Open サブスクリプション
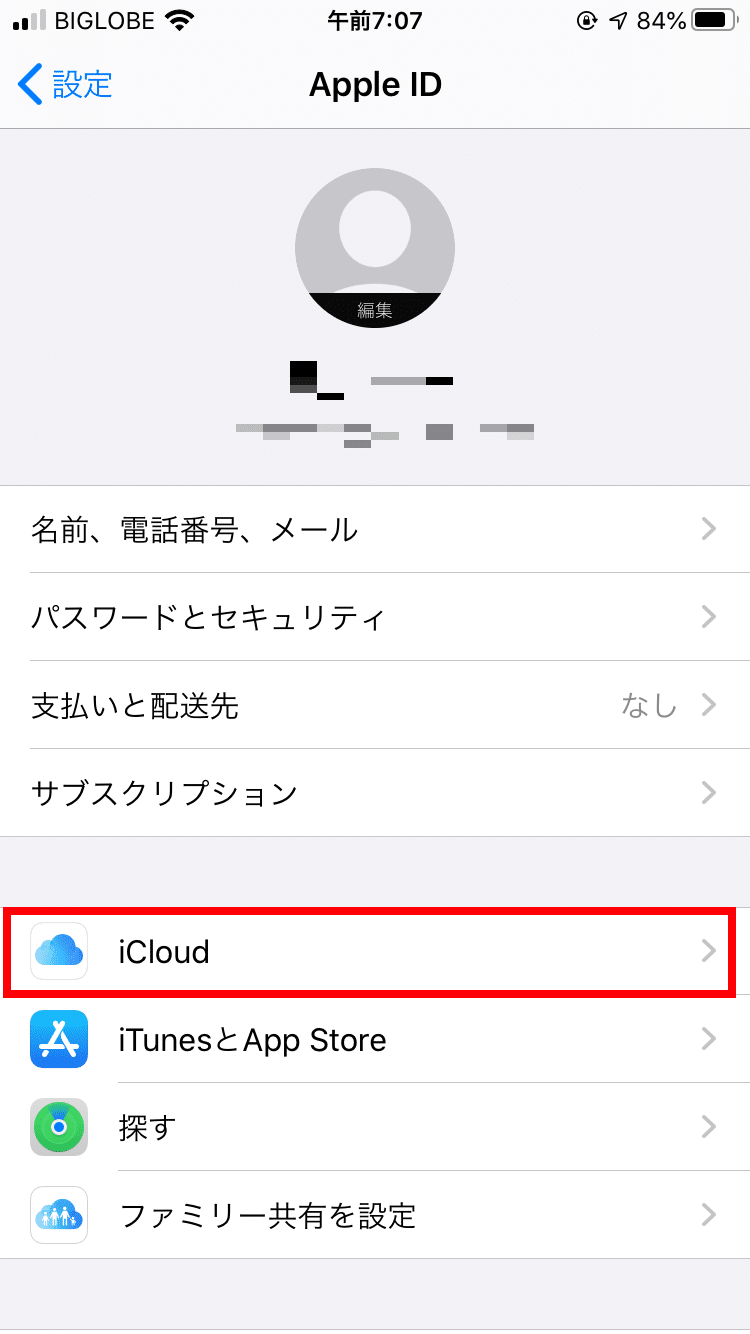The height and width of the screenshot is (1334, 750). click(x=375, y=793)
